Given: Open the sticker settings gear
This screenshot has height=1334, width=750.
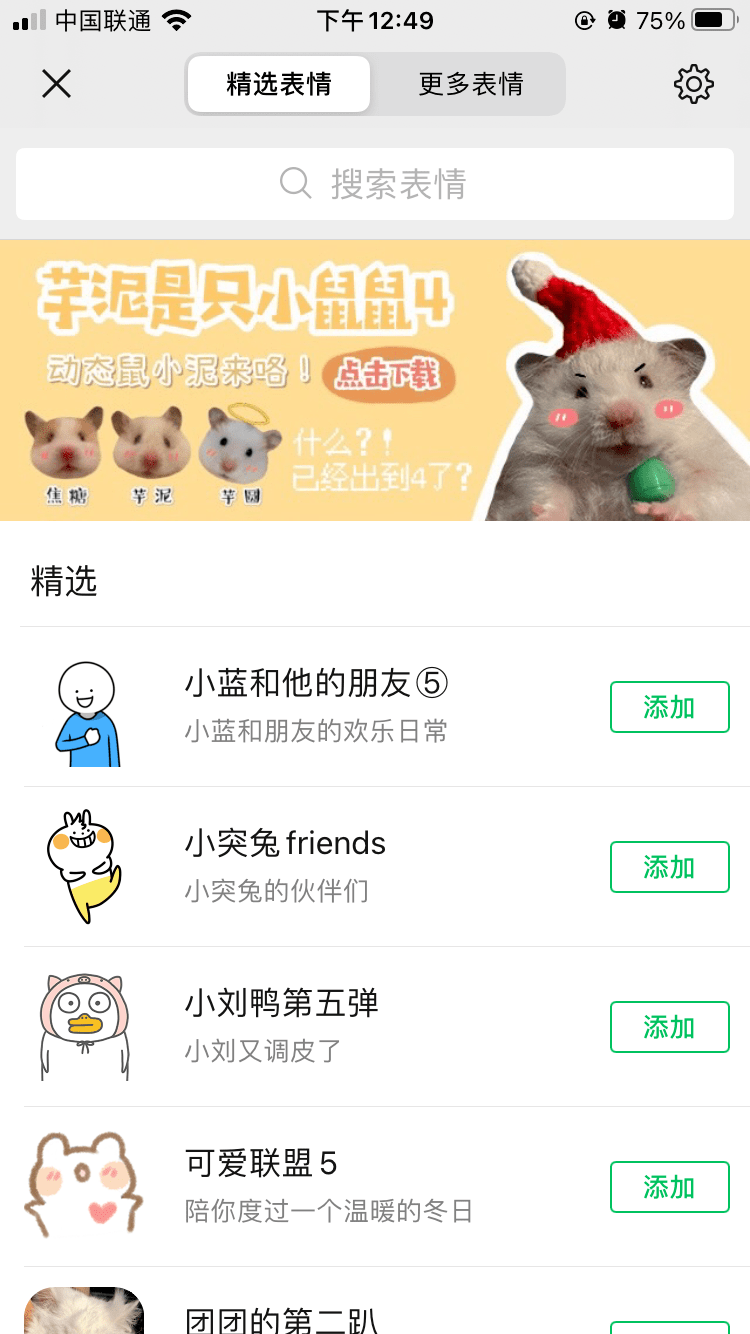Looking at the screenshot, I should (x=693, y=84).
